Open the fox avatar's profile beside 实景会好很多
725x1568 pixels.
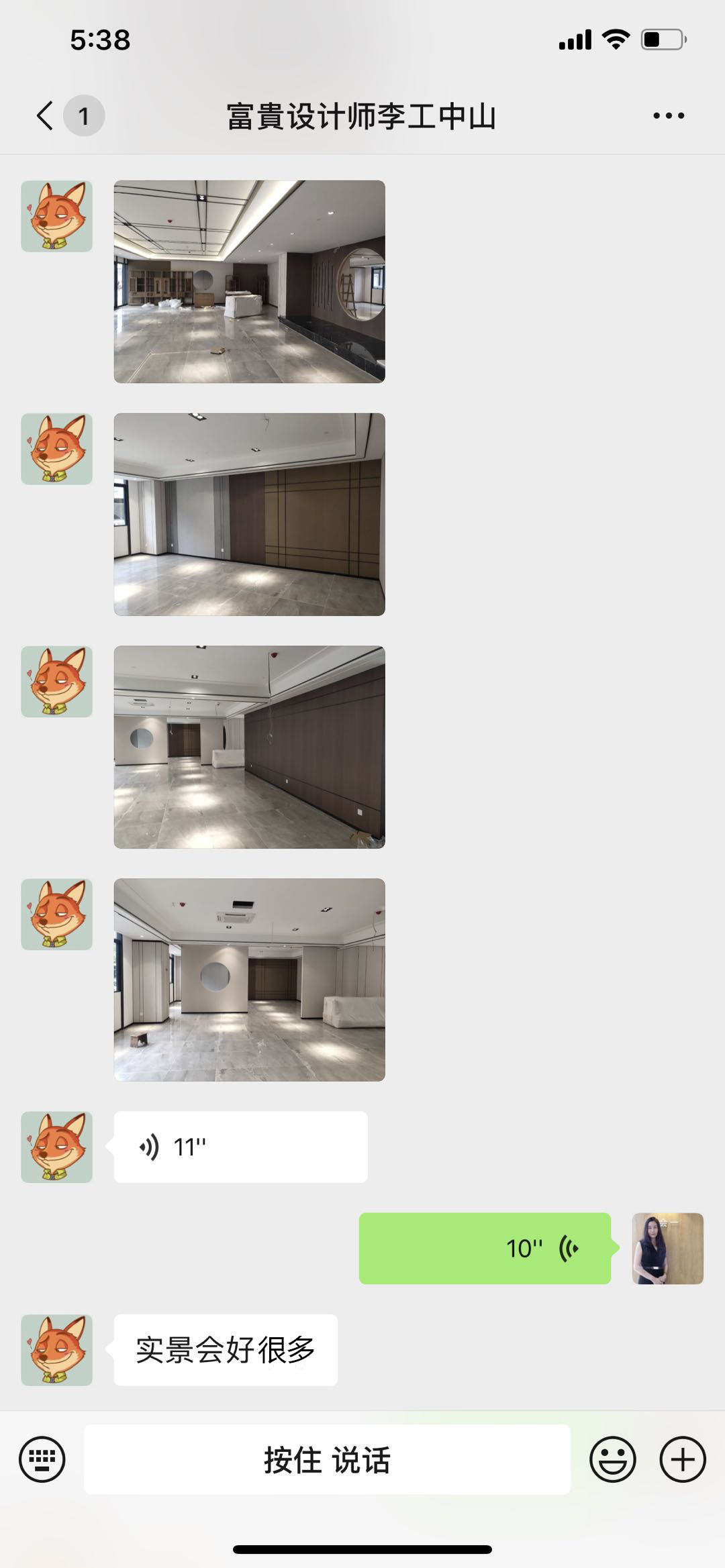click(57, 1350)
